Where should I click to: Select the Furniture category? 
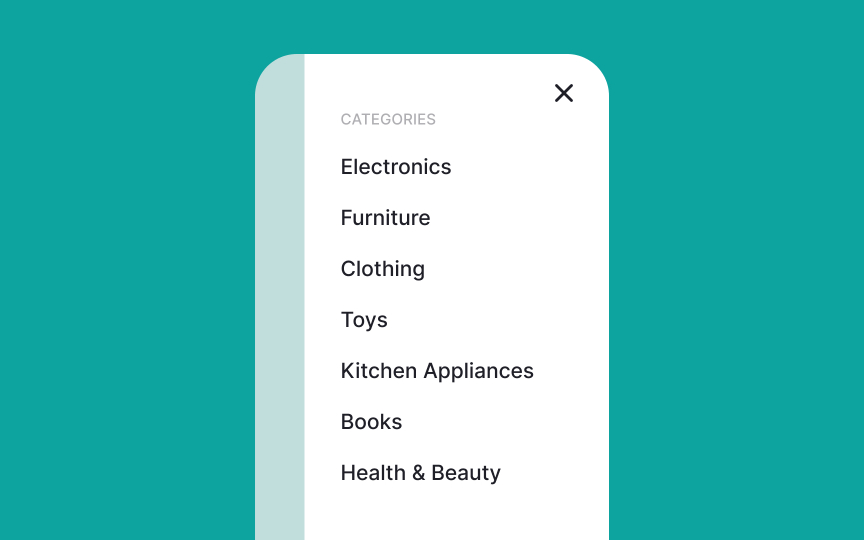(385, 218)
